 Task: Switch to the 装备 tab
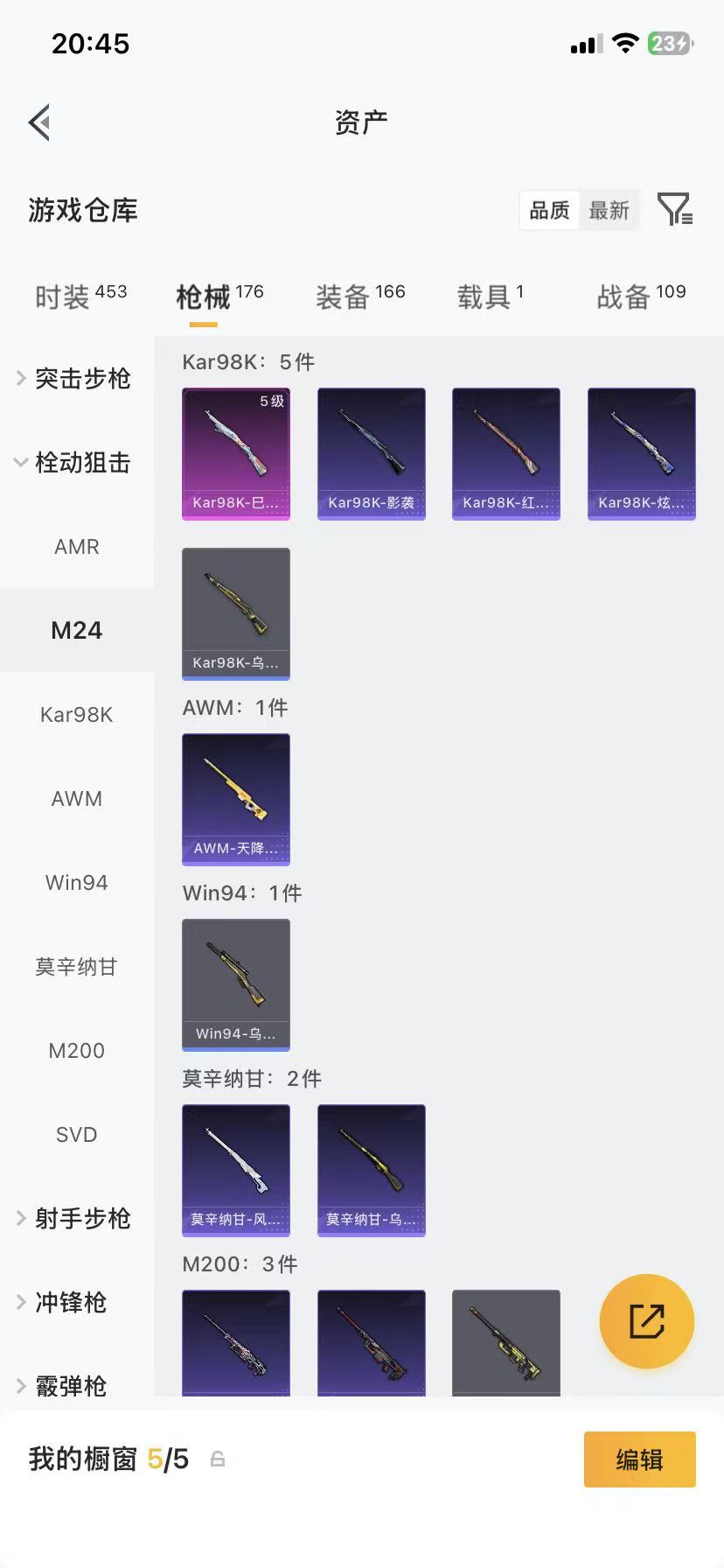360,297
